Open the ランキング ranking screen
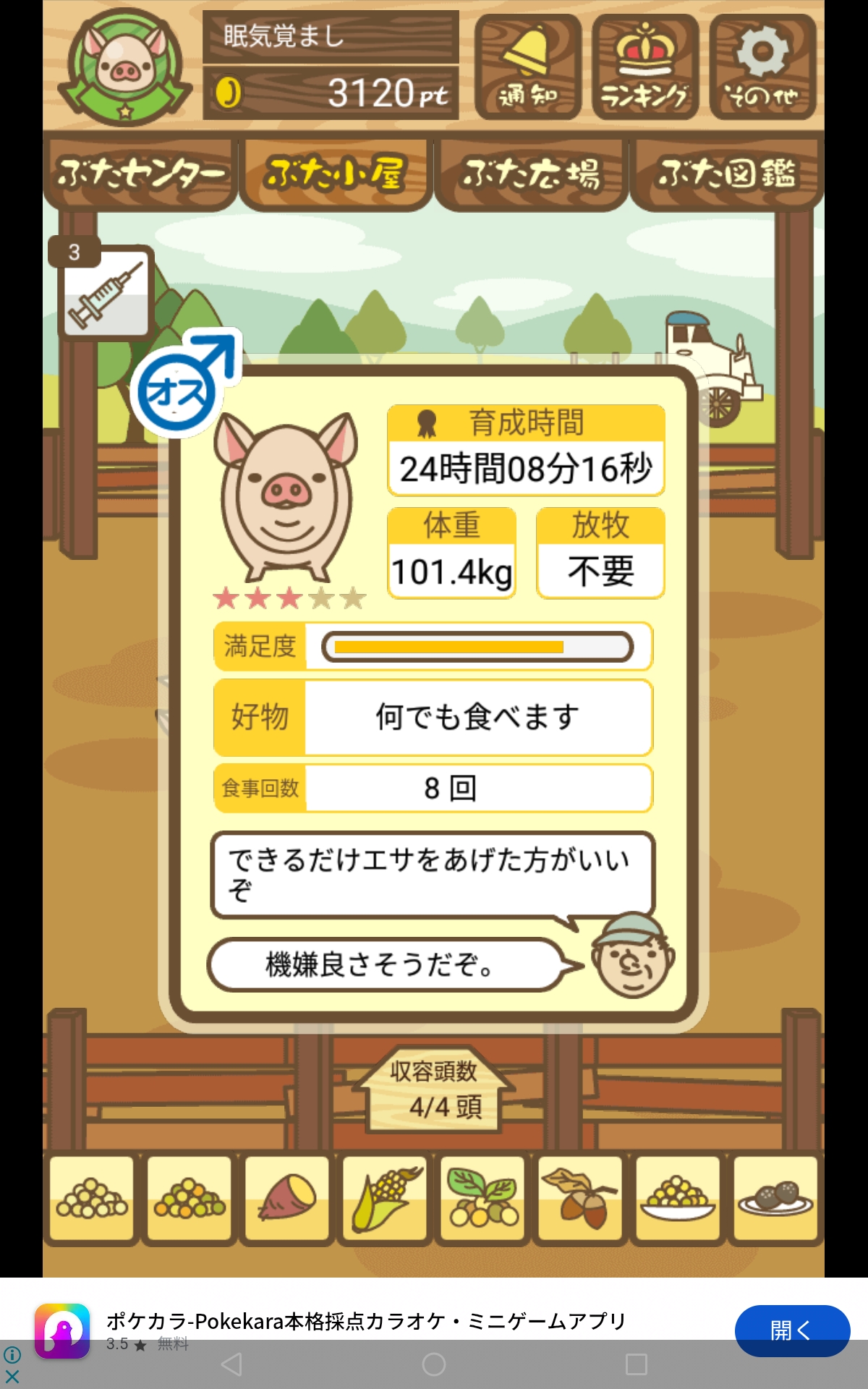This screenshot has width=868, height=1389. pyautogui.click(x=644, y=67)
